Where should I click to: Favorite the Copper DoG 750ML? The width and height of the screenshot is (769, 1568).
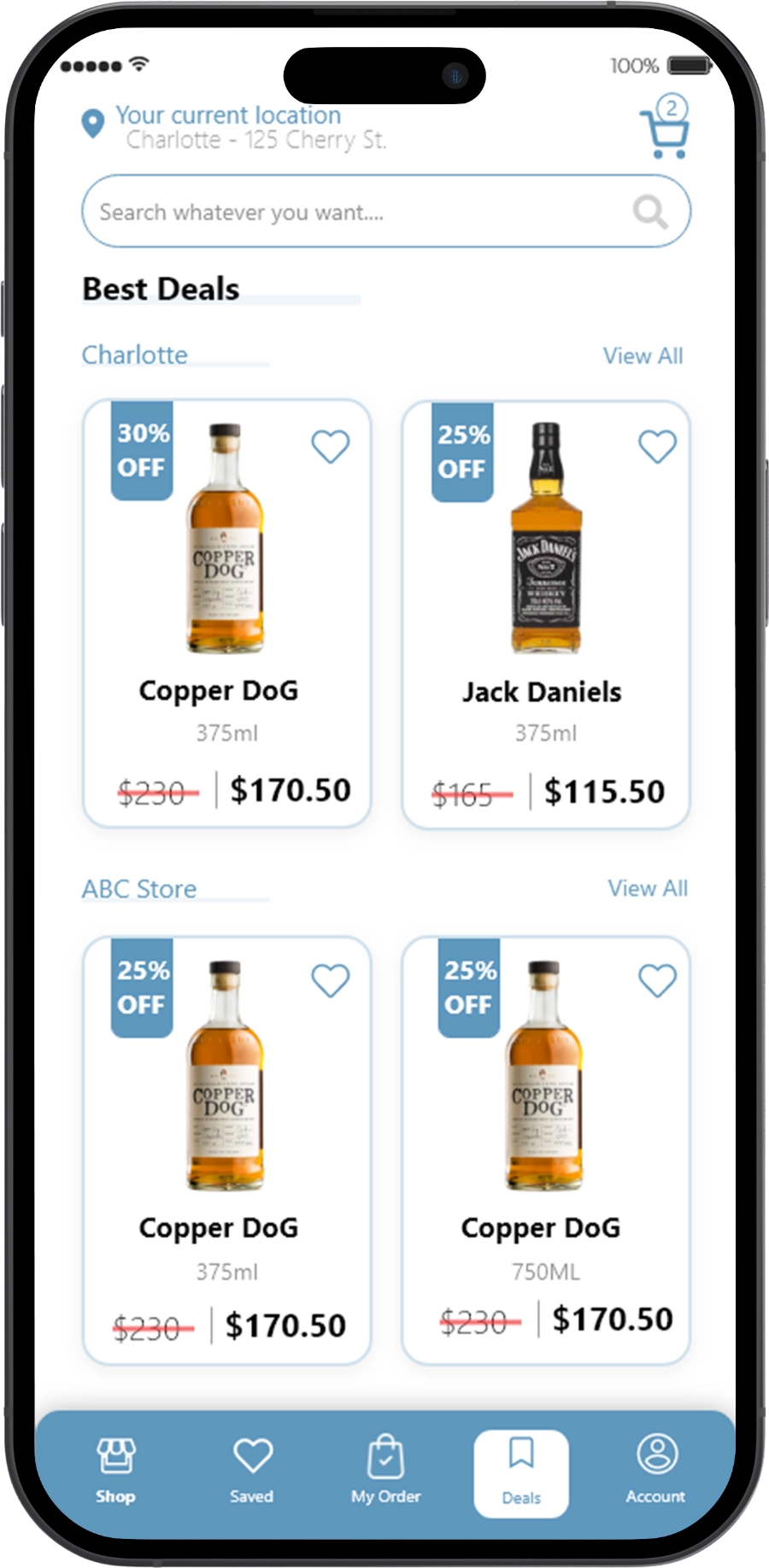tap(657, 980)
